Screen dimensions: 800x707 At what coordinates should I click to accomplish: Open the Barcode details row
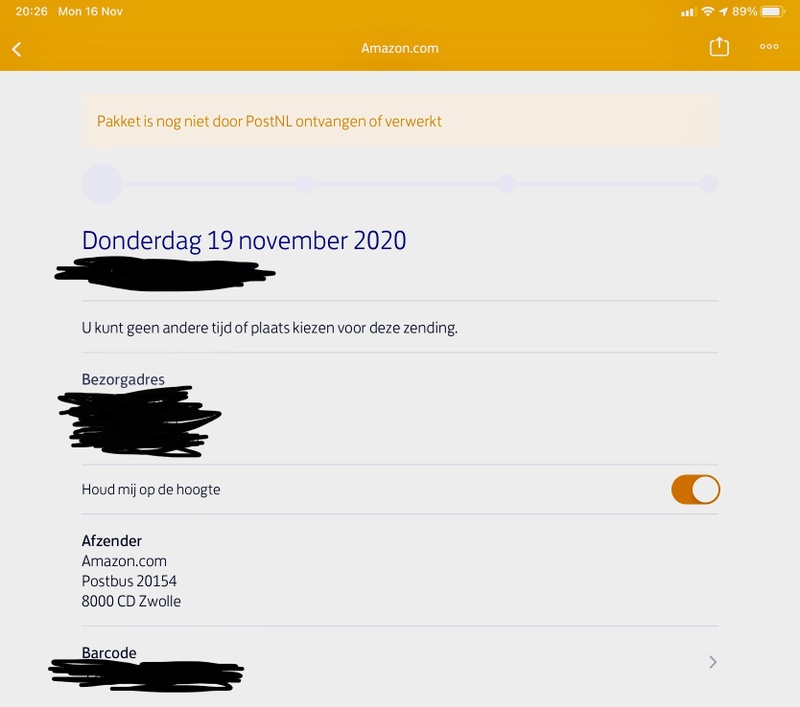coord(400,661)
